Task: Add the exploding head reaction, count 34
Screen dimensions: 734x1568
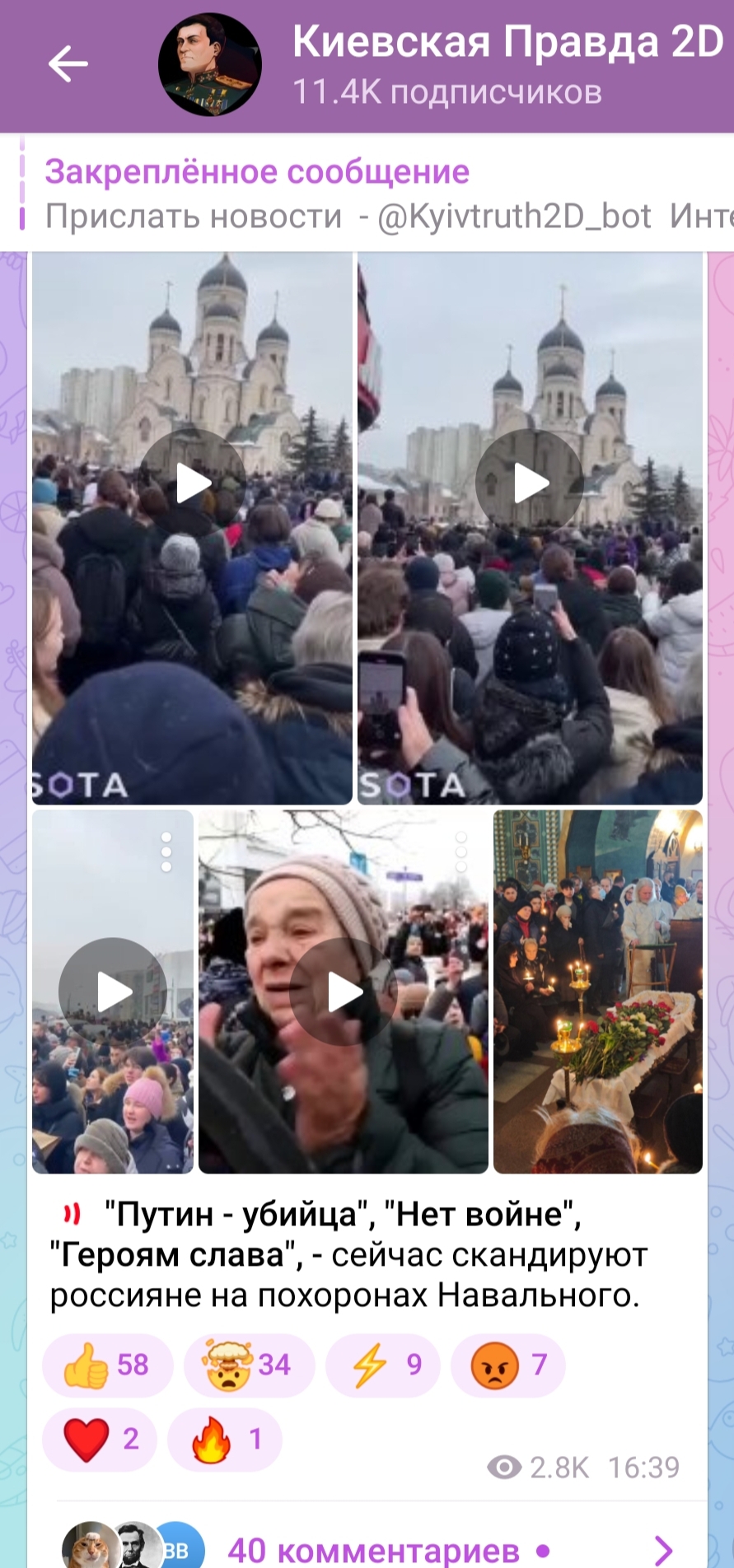Action: tap(249, 1365)
